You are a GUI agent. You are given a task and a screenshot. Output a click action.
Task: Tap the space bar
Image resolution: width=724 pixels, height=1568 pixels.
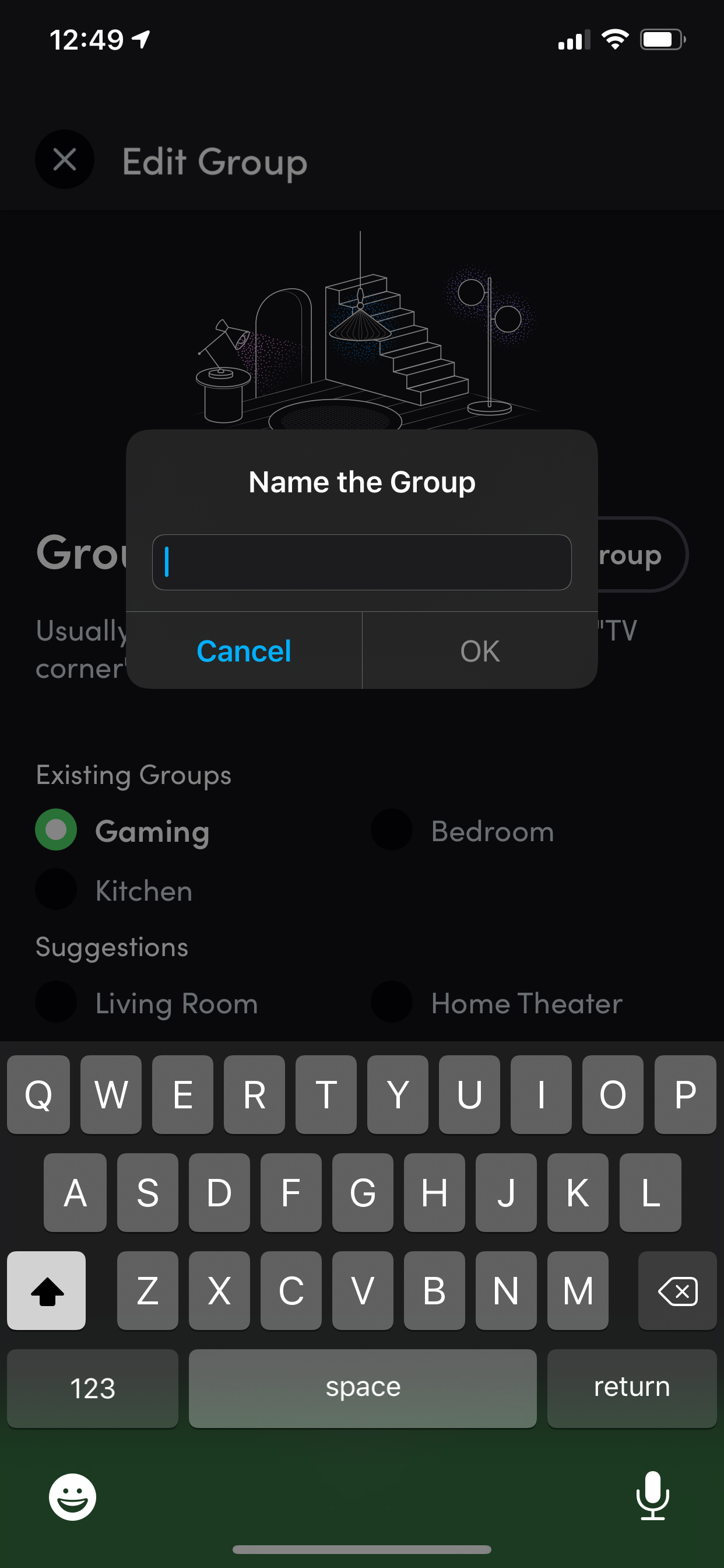363,1388
